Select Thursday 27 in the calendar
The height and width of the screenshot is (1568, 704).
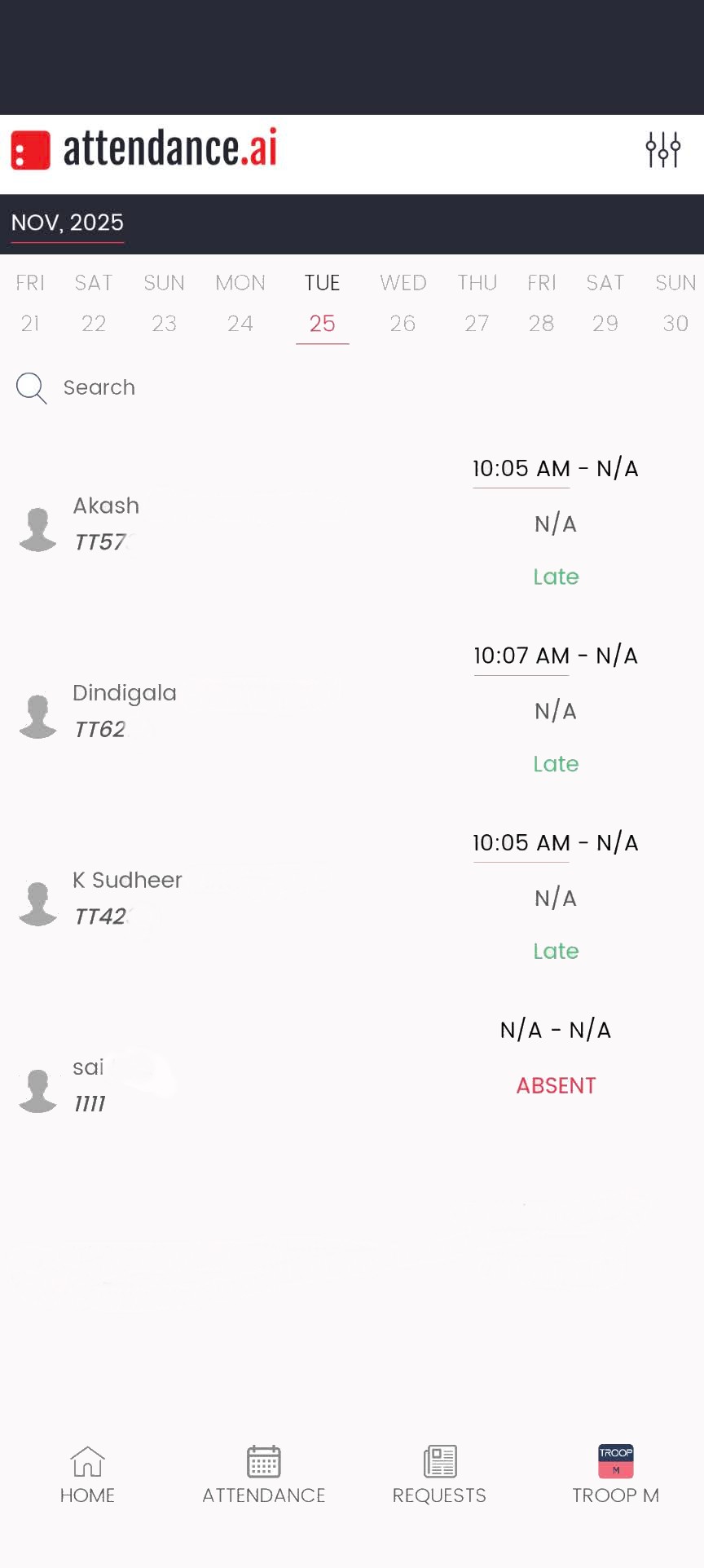click(477, 303)
